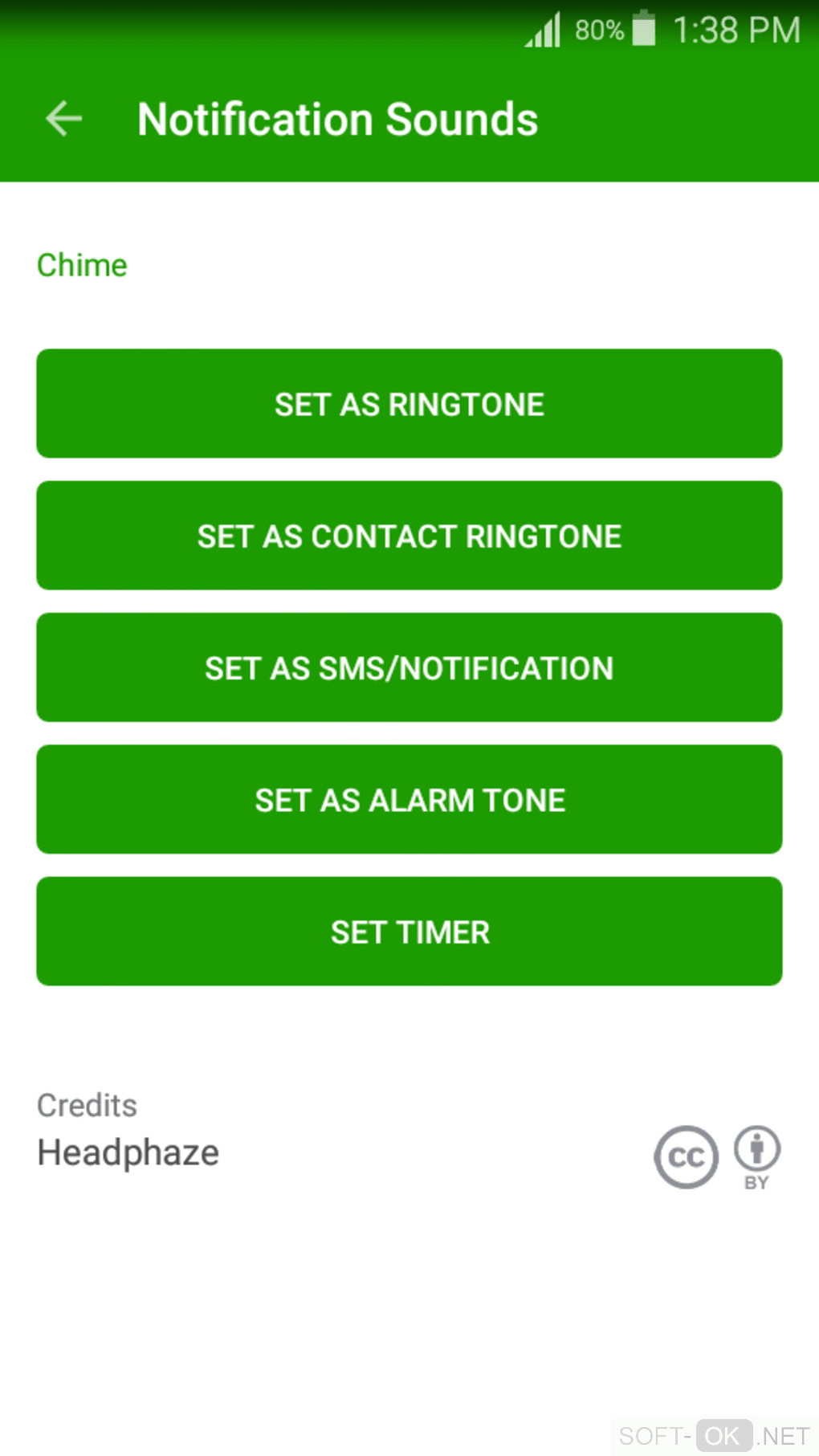
Task: Open the Set Timer option
Action: 409,932
